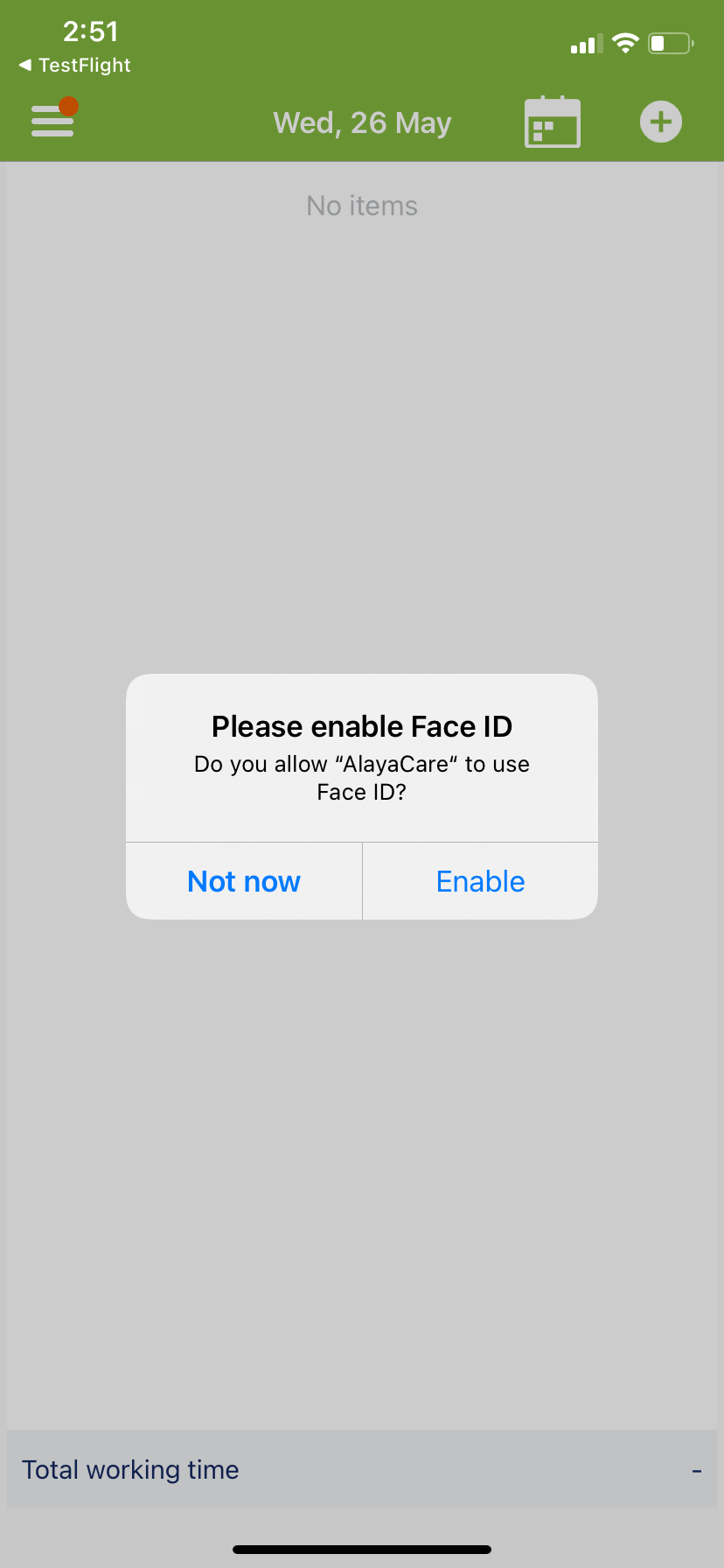Dismiss the Face ID prompt with Not now
The height and width of the screenshot is (1568, 724).
[243, 881]
